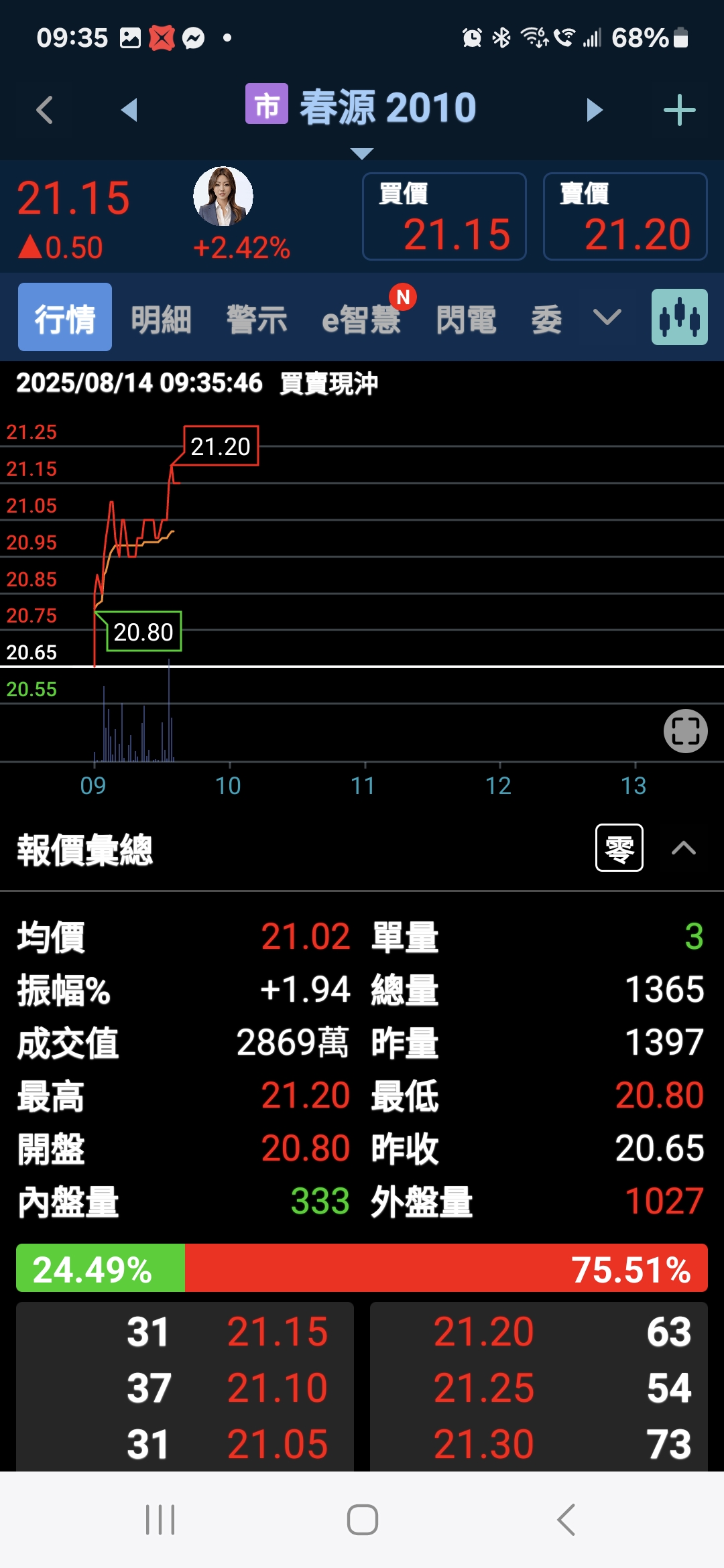This screenshot has height=1568, width=724.
Task: Go back using the top-left arrow
Action: point(45,110)
